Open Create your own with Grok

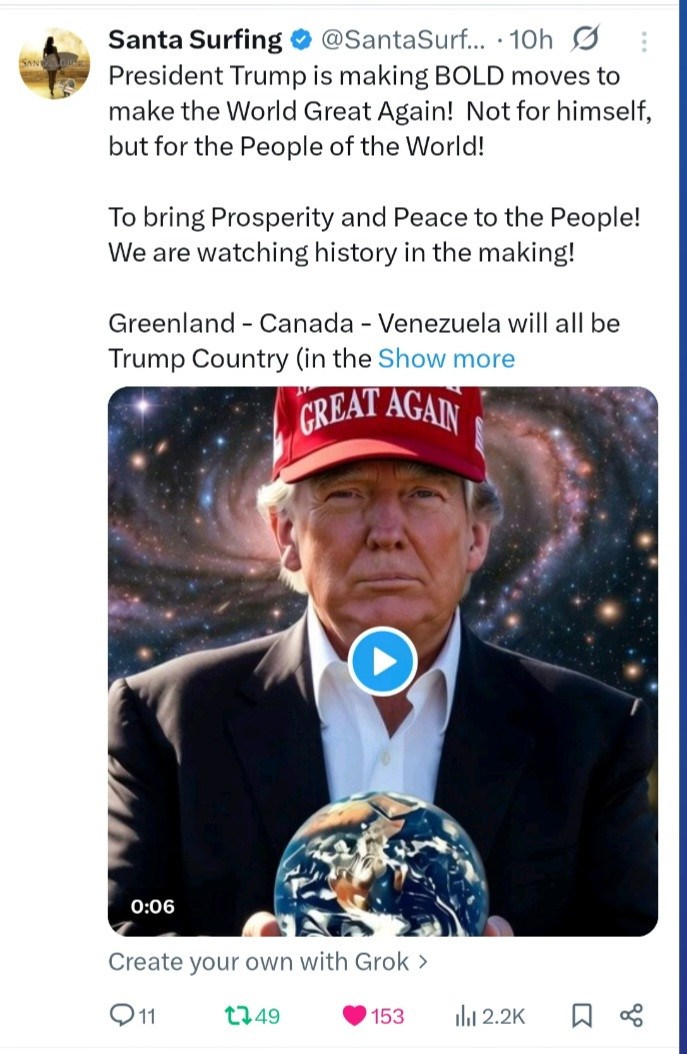point(268,962)
